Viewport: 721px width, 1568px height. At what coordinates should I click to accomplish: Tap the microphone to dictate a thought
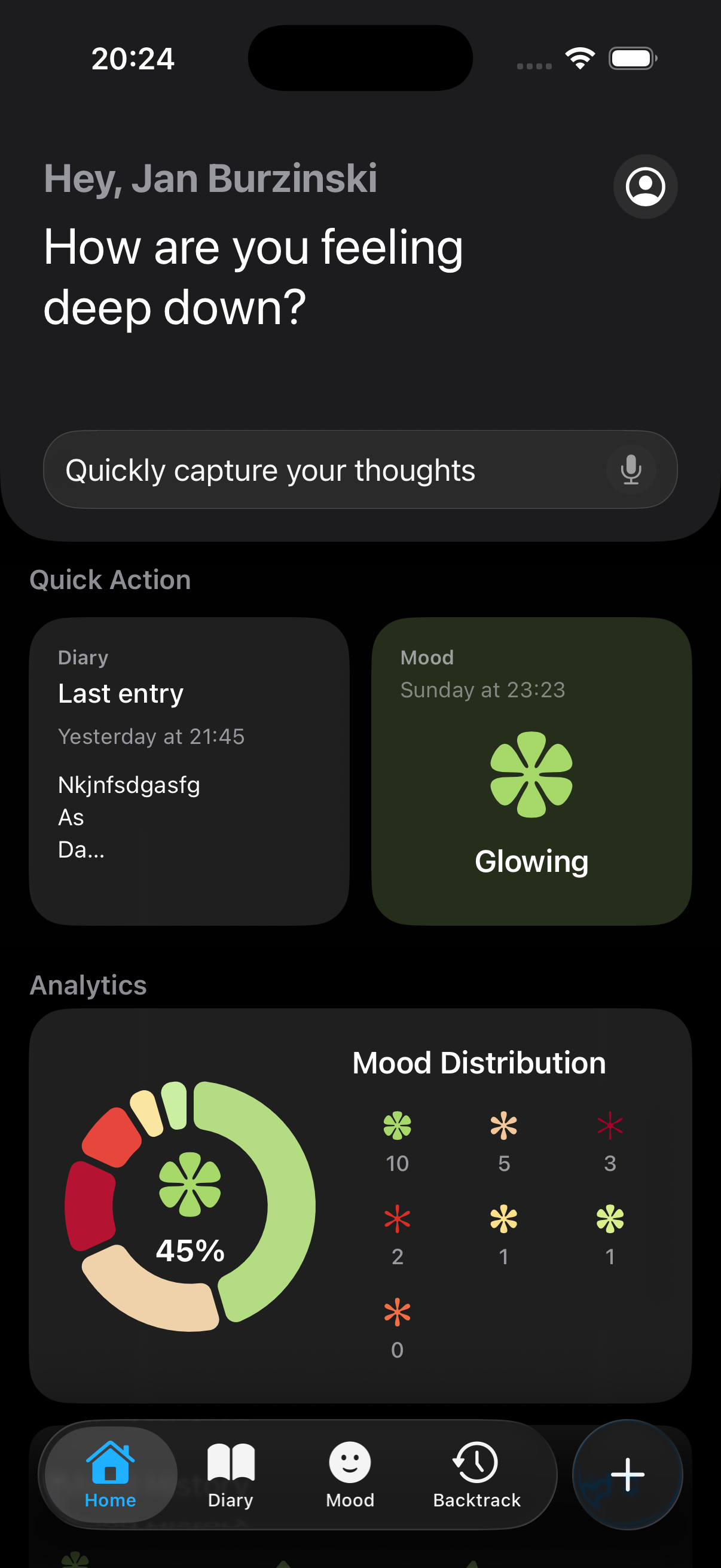coord(631,469)
